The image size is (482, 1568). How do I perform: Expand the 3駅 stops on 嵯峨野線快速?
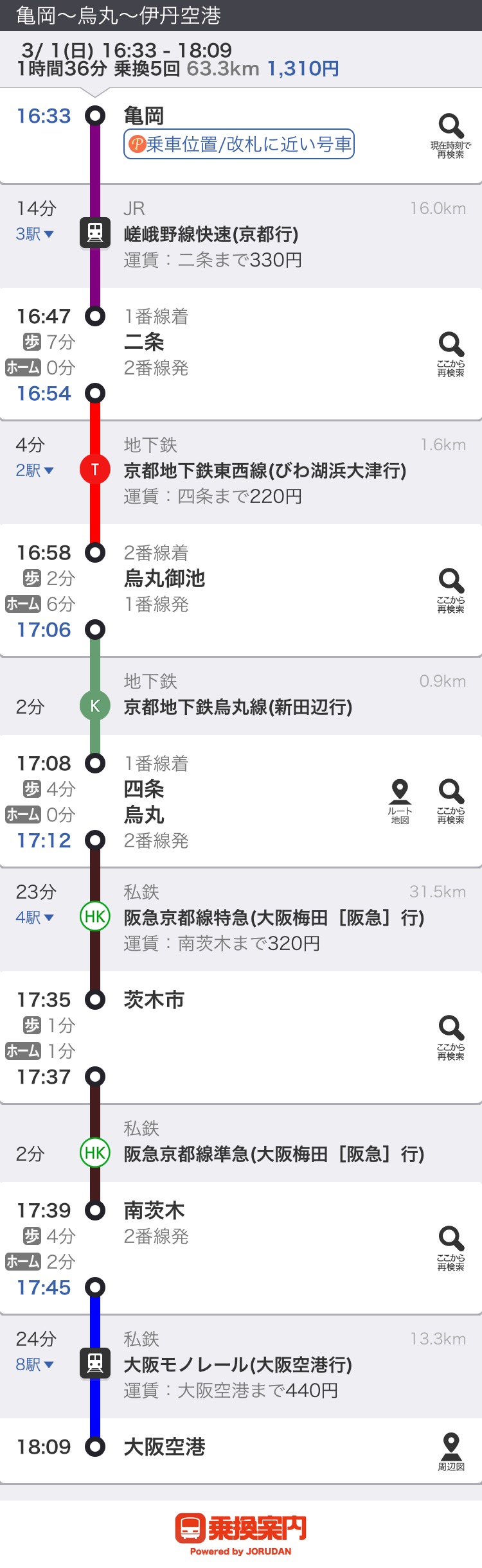click(x=35, y=234)
